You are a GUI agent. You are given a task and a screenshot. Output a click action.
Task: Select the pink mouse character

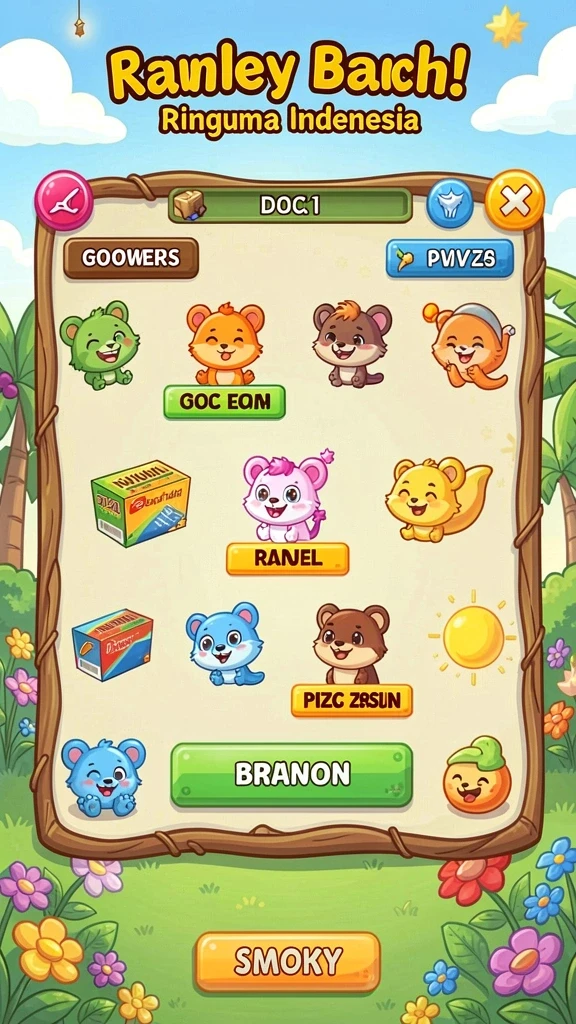point(287,496)
